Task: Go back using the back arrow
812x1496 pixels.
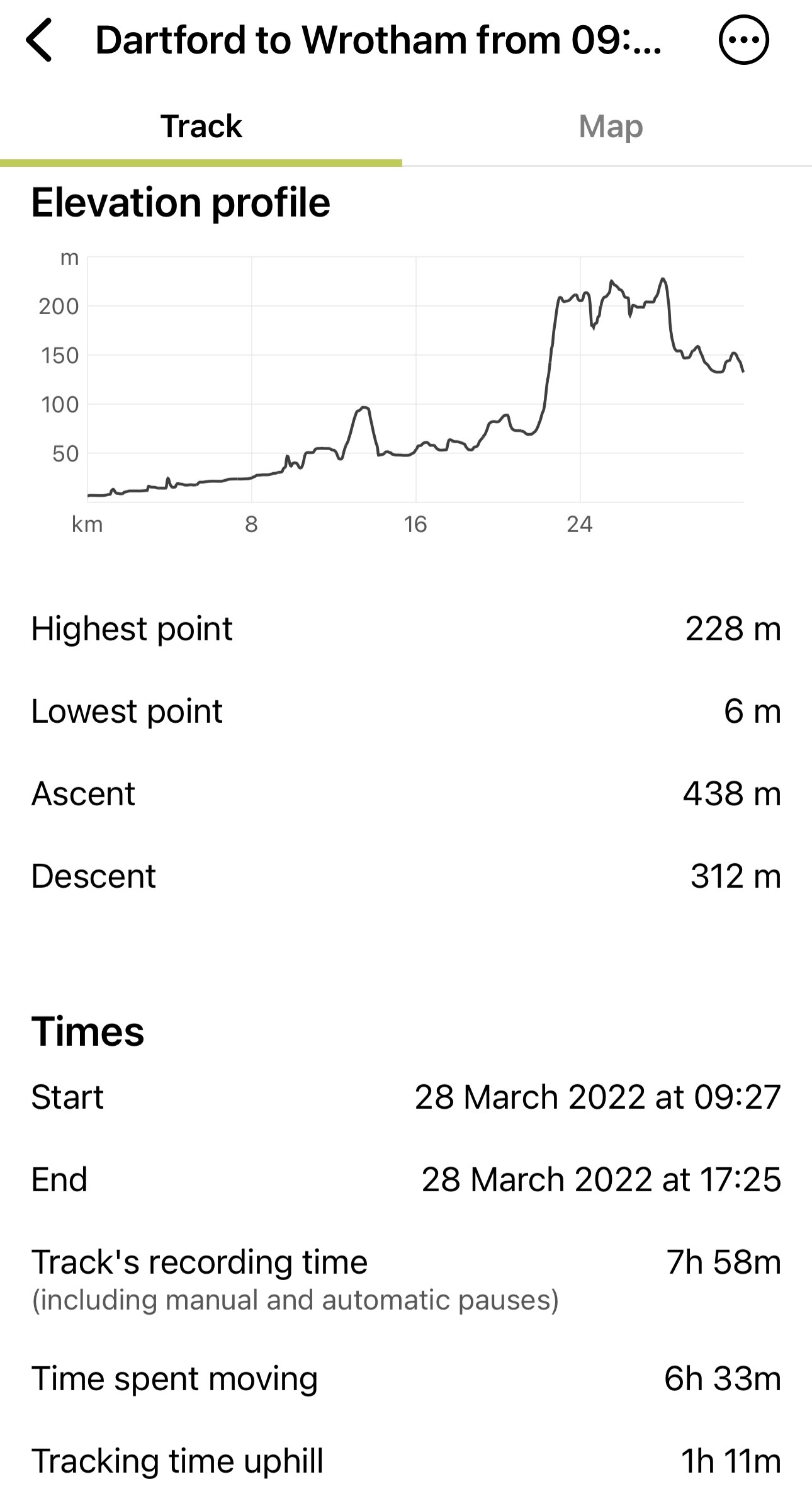Action: tap(39, 40)
